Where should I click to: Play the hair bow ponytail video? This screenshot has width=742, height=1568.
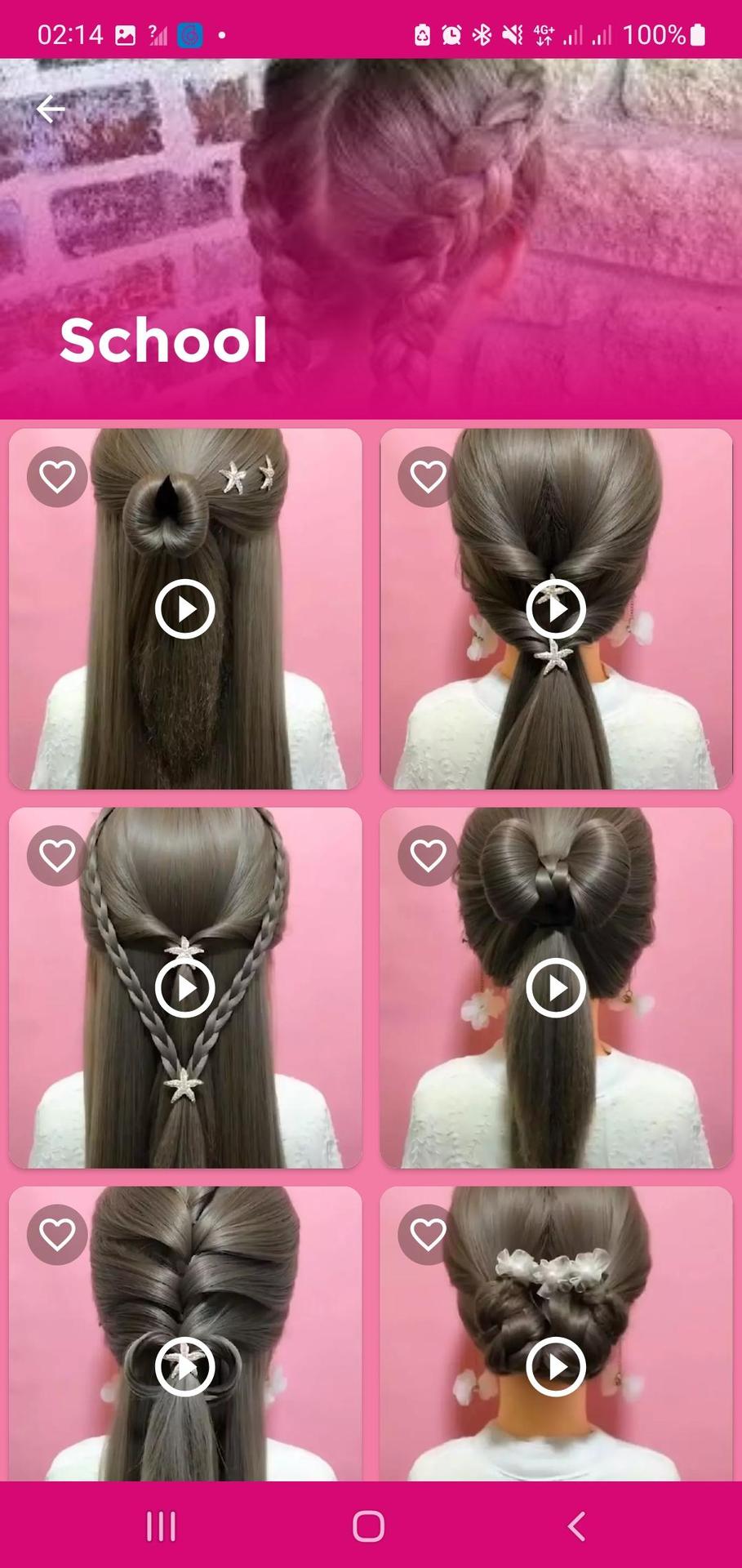556,987
